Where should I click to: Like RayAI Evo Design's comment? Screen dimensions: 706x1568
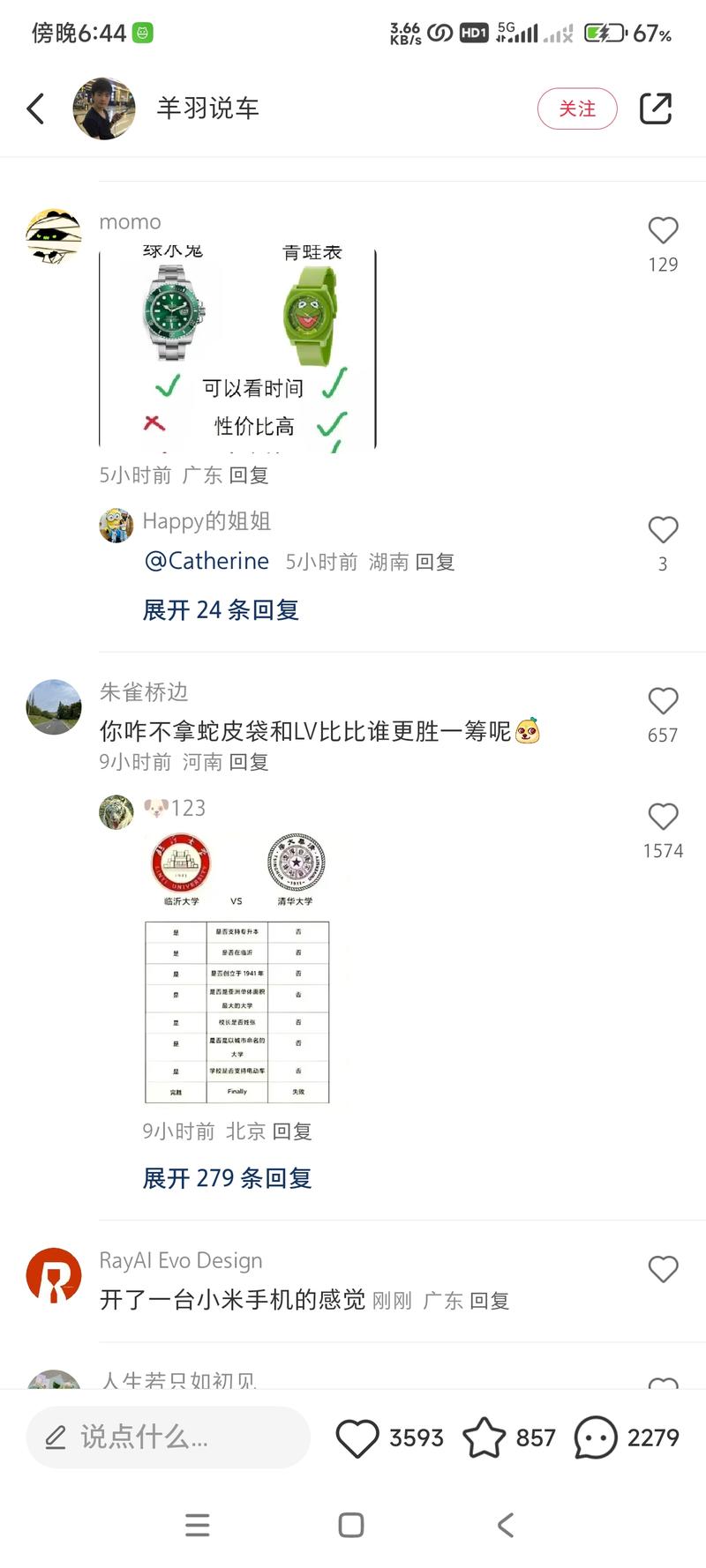coord(663,1269)
